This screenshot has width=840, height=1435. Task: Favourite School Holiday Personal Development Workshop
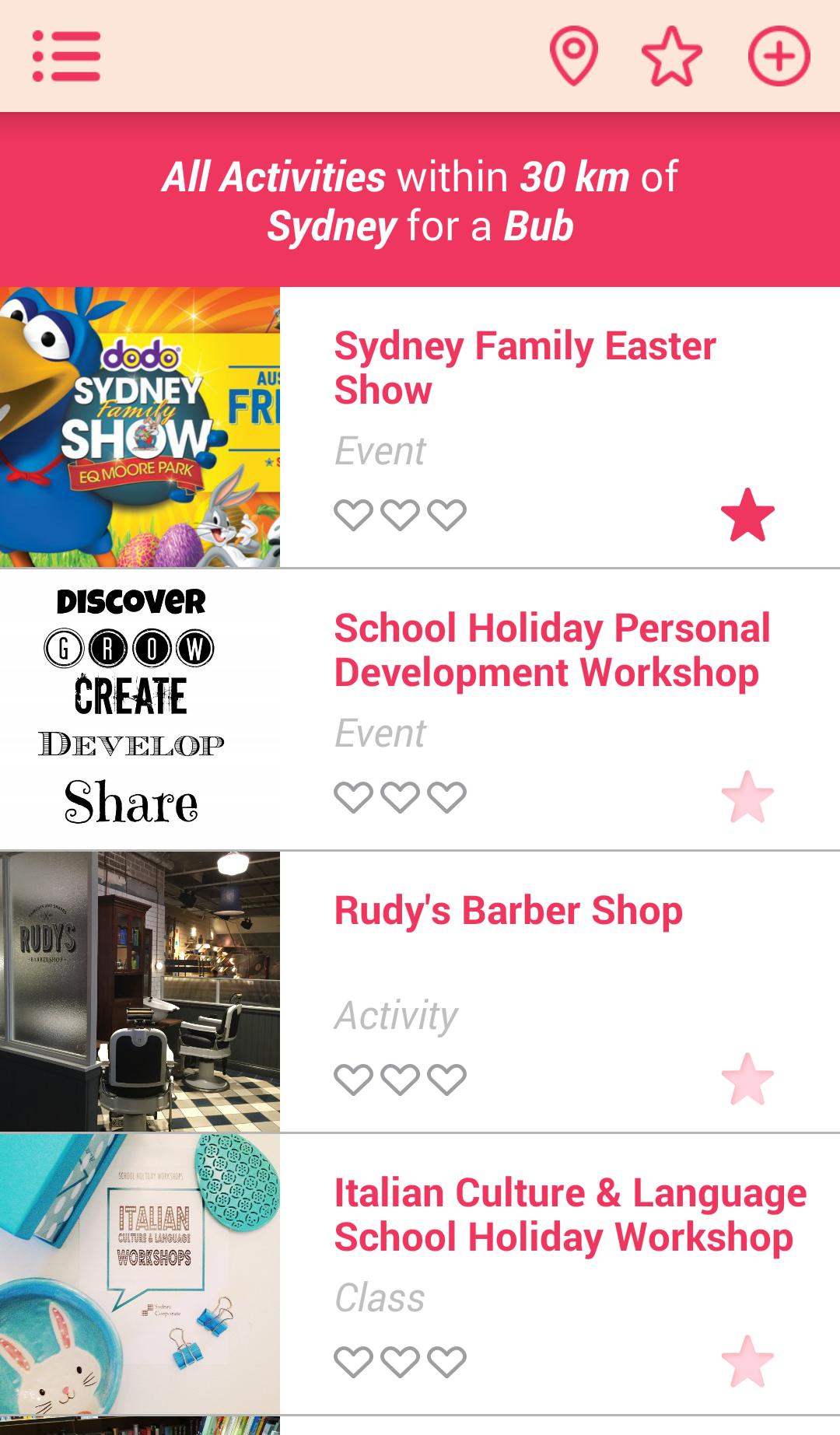tap(747, 797)
